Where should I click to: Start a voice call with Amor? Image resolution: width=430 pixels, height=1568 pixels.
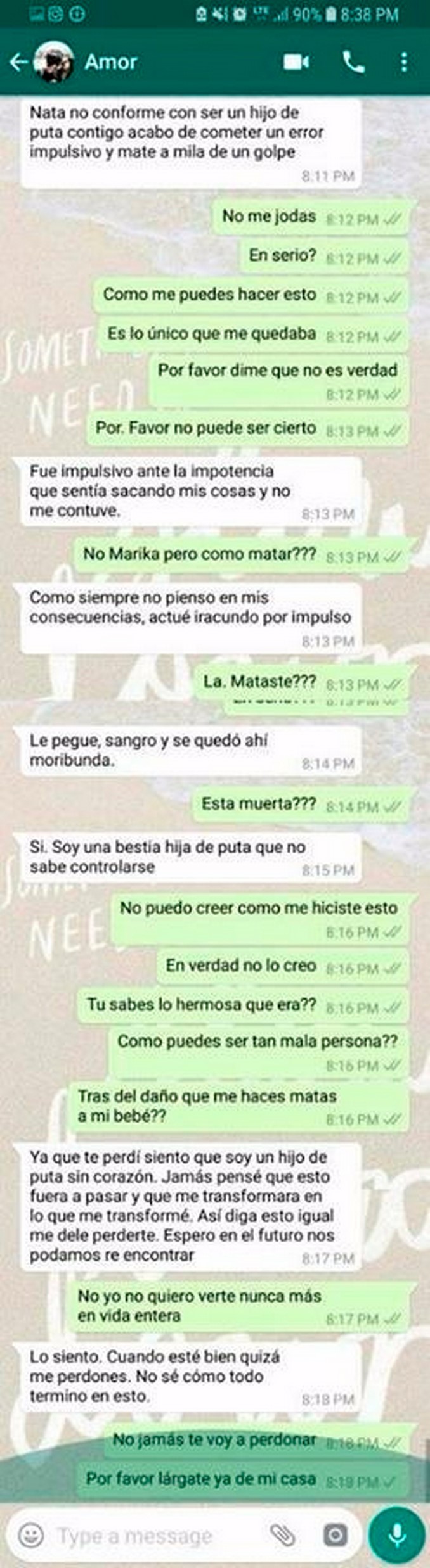point(353,62)
